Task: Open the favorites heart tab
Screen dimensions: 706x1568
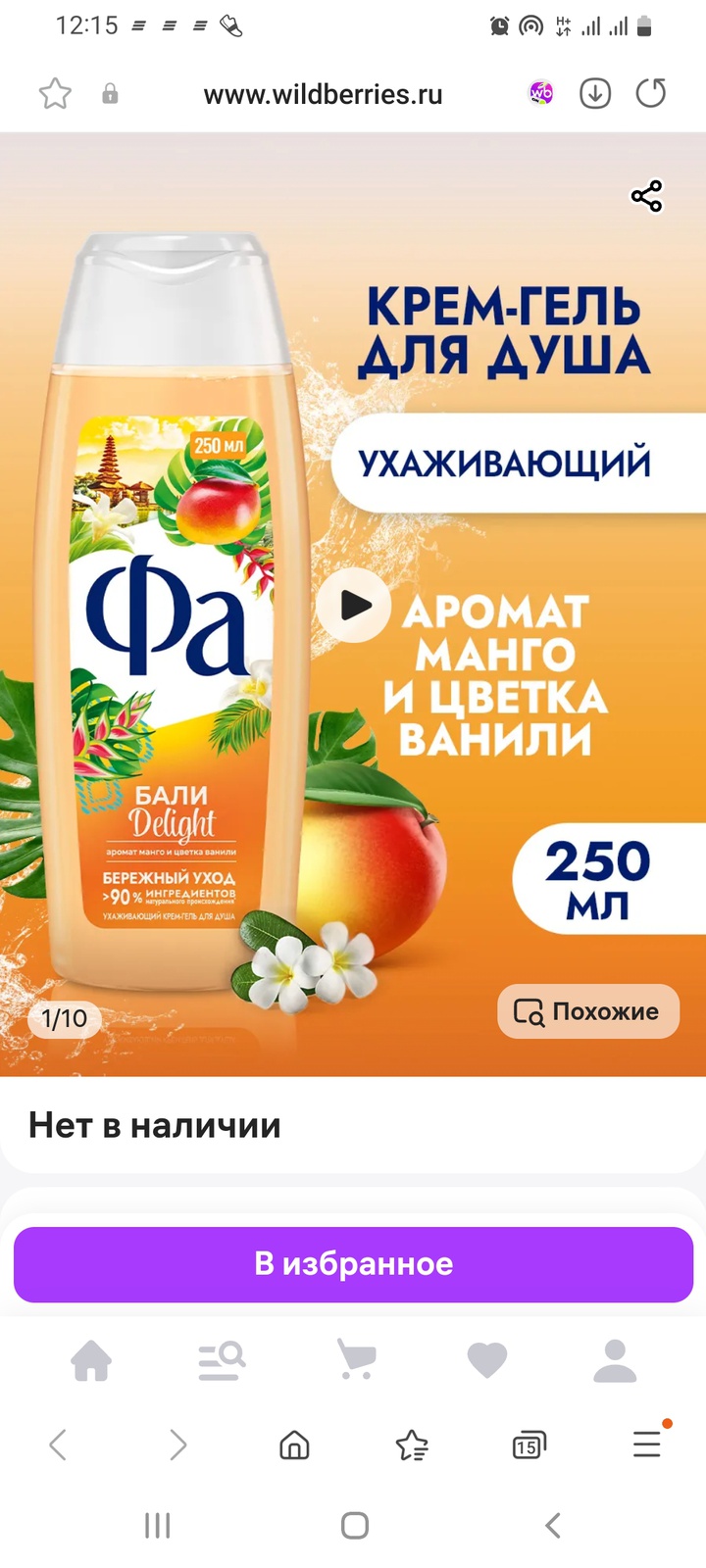Action: click(x=487, y=1360)
